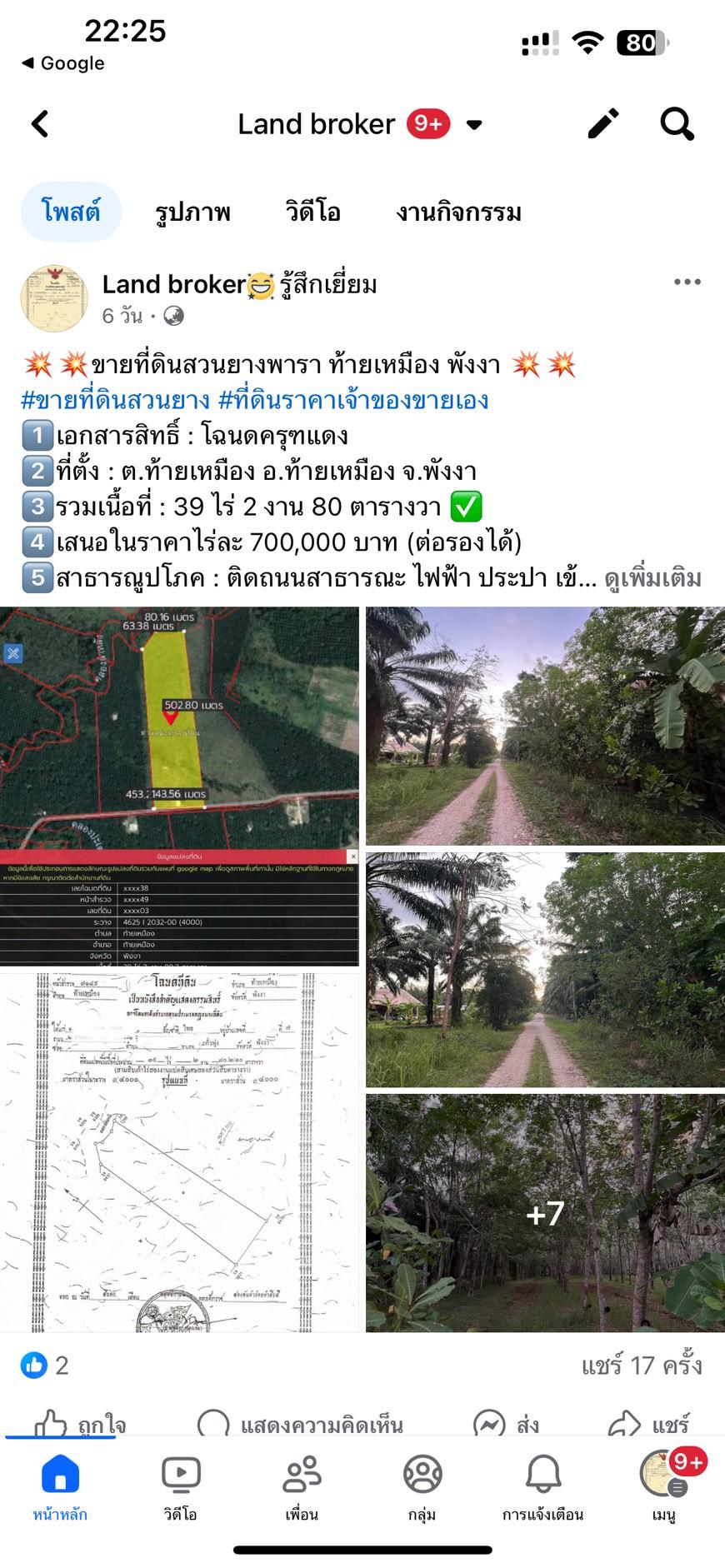Return to Google via status bar link
Viewport: 725px width, 1568px height.
click(x=63, y=63)
